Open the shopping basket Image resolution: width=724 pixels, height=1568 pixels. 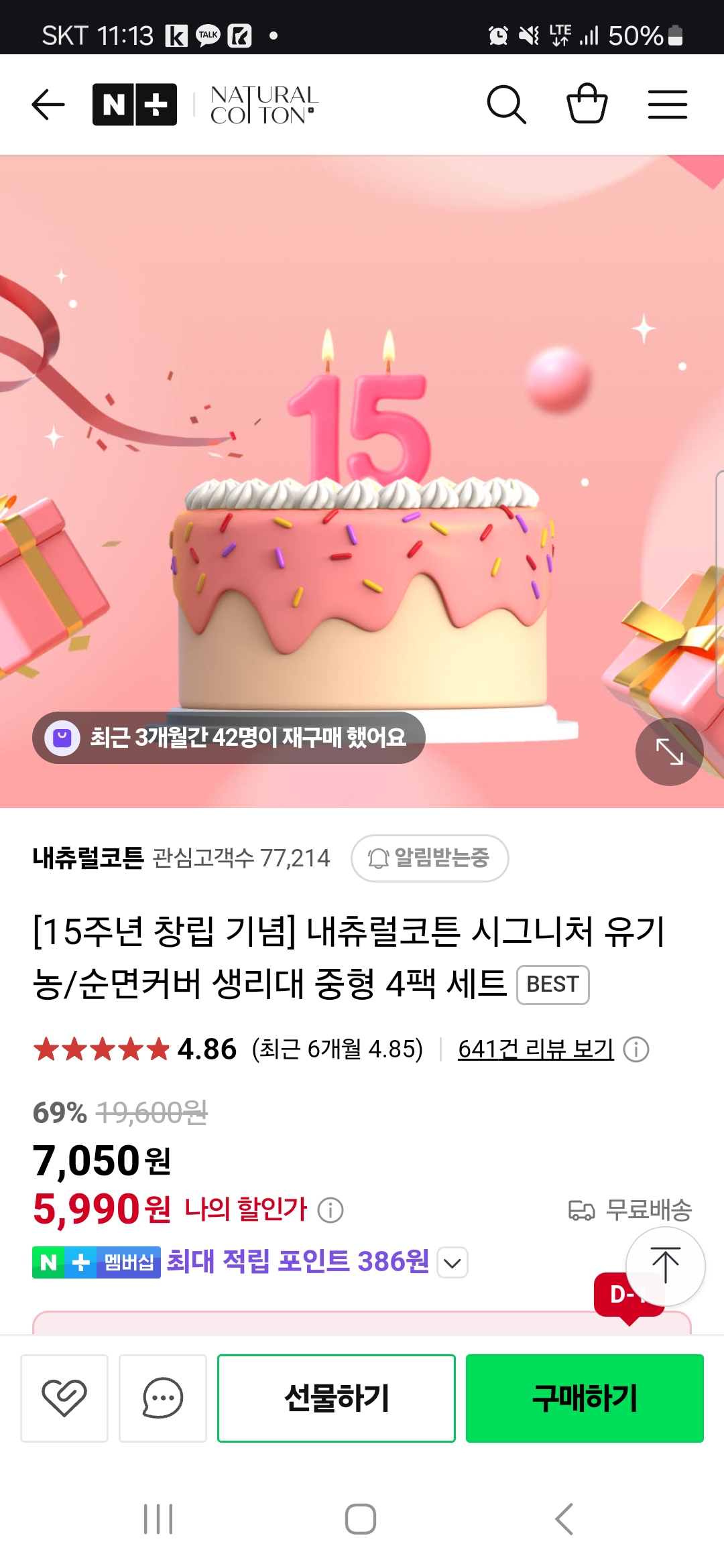point(587,104)
